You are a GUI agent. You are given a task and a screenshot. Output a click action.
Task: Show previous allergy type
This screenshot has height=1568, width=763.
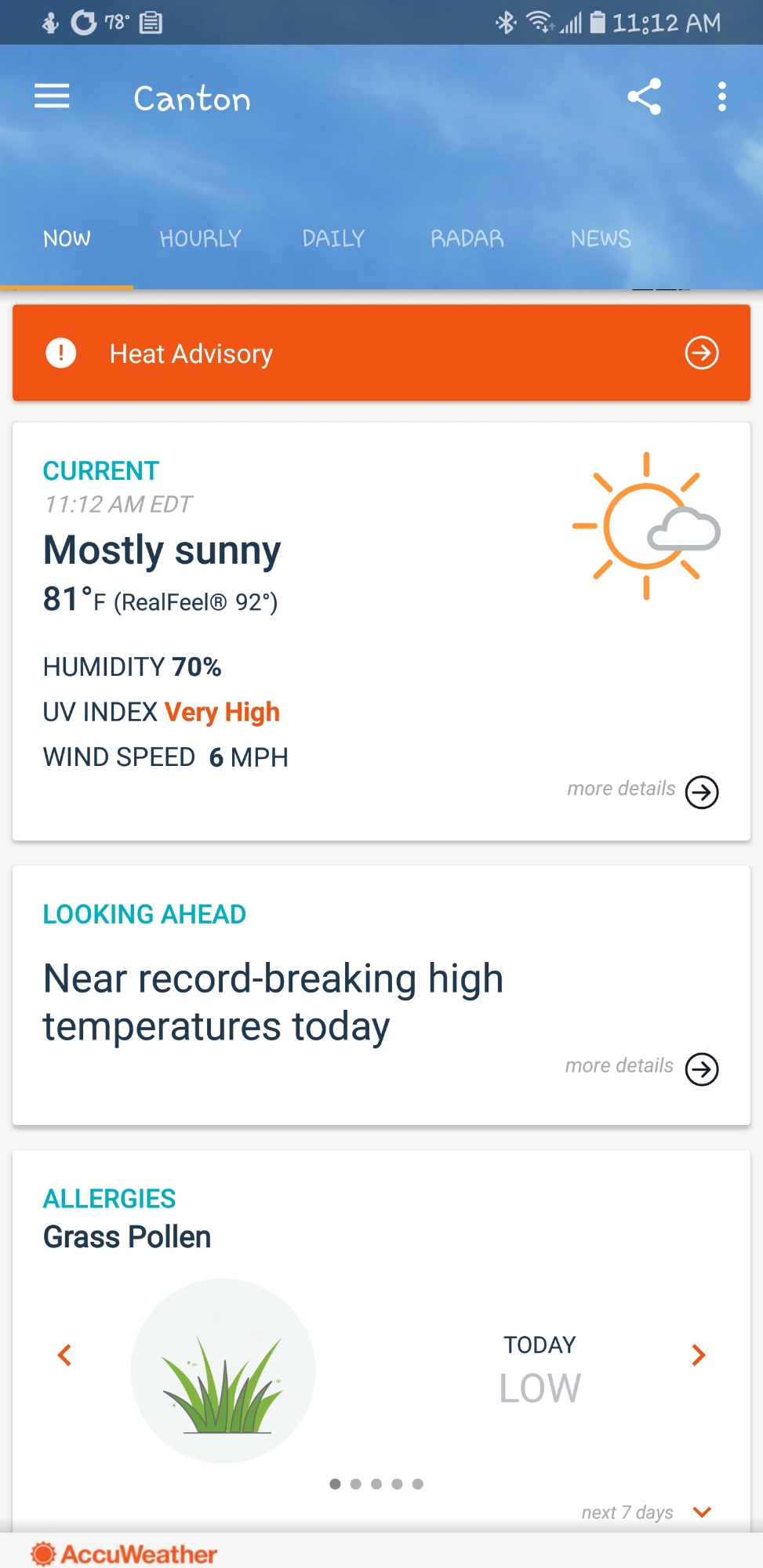tap(65, 1355)
